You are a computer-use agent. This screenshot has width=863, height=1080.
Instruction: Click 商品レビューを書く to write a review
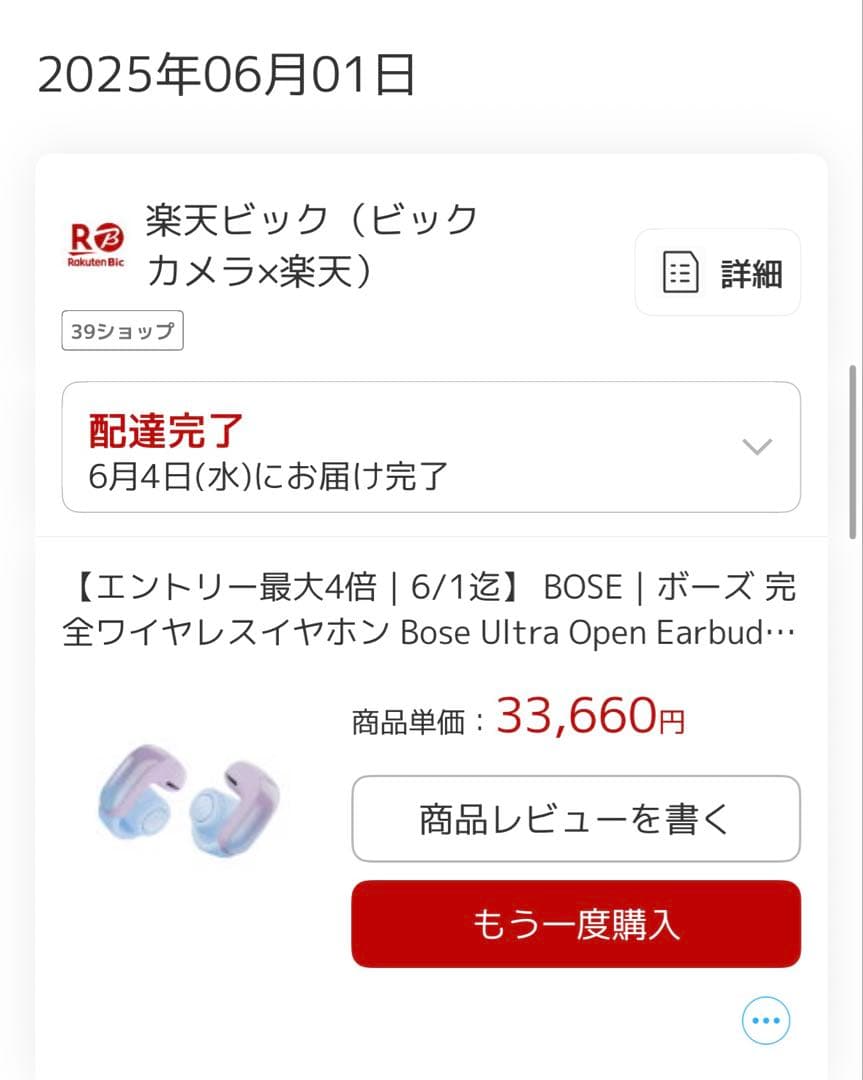[x=576, y=819]
